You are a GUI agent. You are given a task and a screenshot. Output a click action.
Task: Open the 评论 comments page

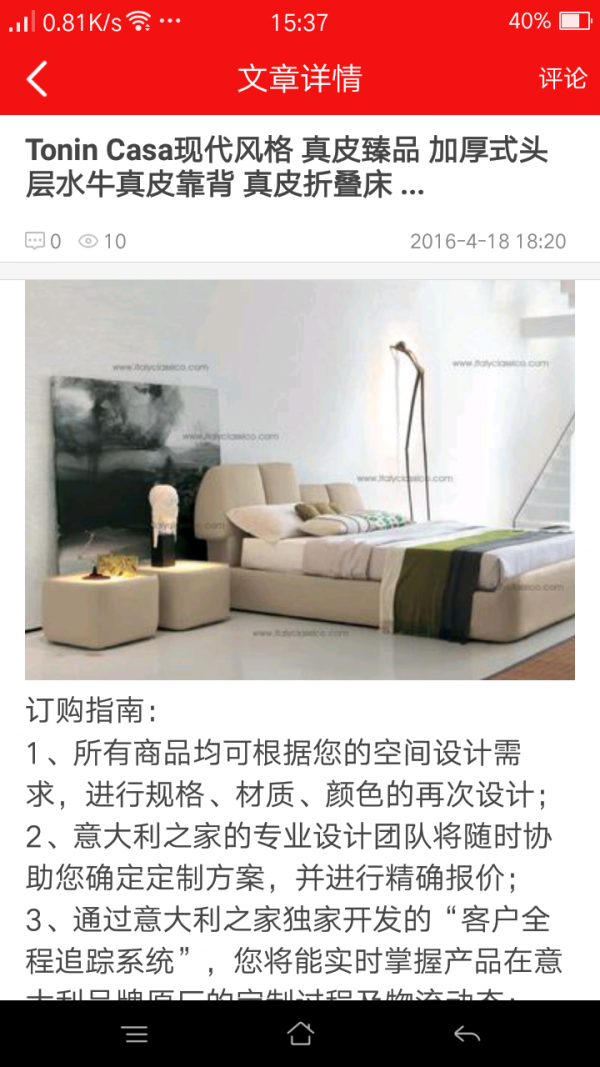coord(562,79)
